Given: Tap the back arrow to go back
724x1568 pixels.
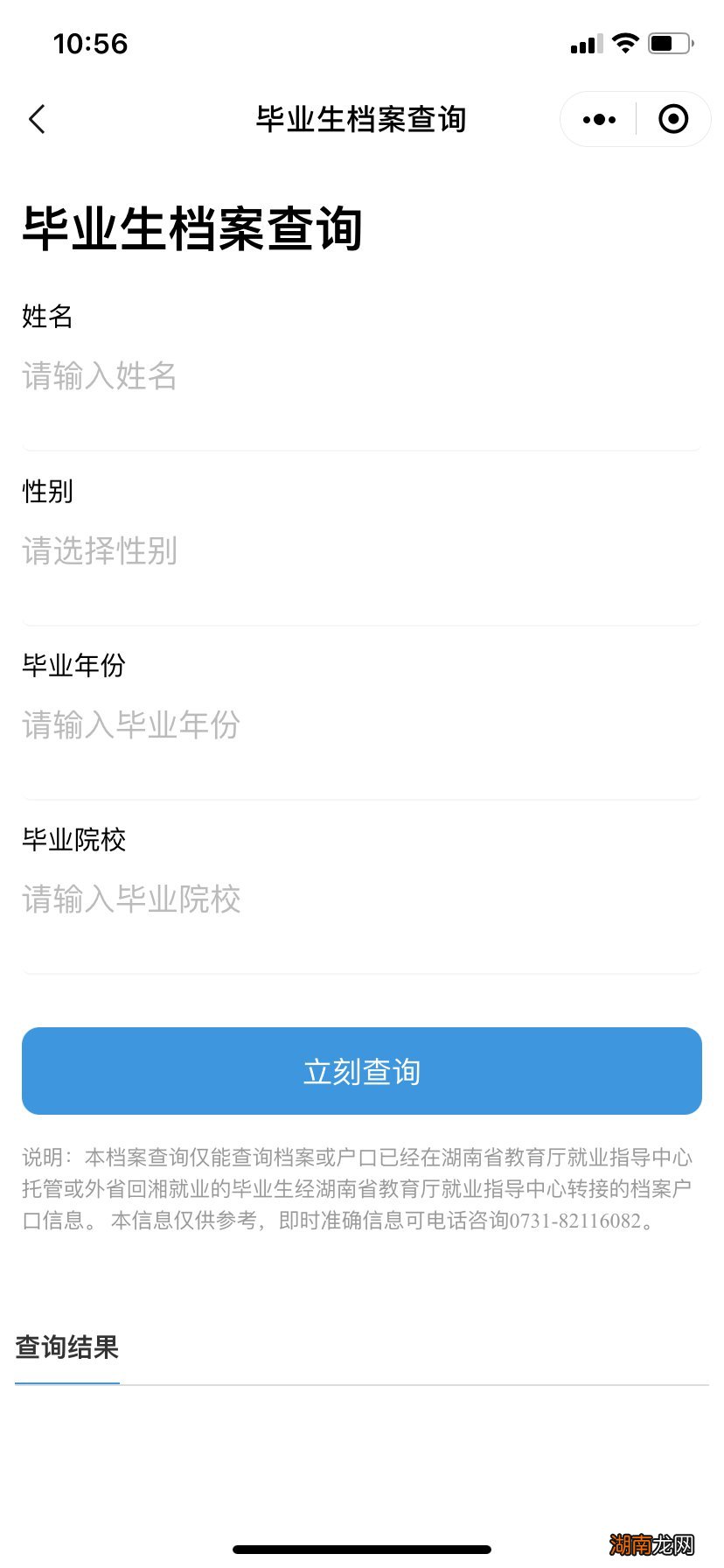Looking at the screenshot, I should [37, 119].
